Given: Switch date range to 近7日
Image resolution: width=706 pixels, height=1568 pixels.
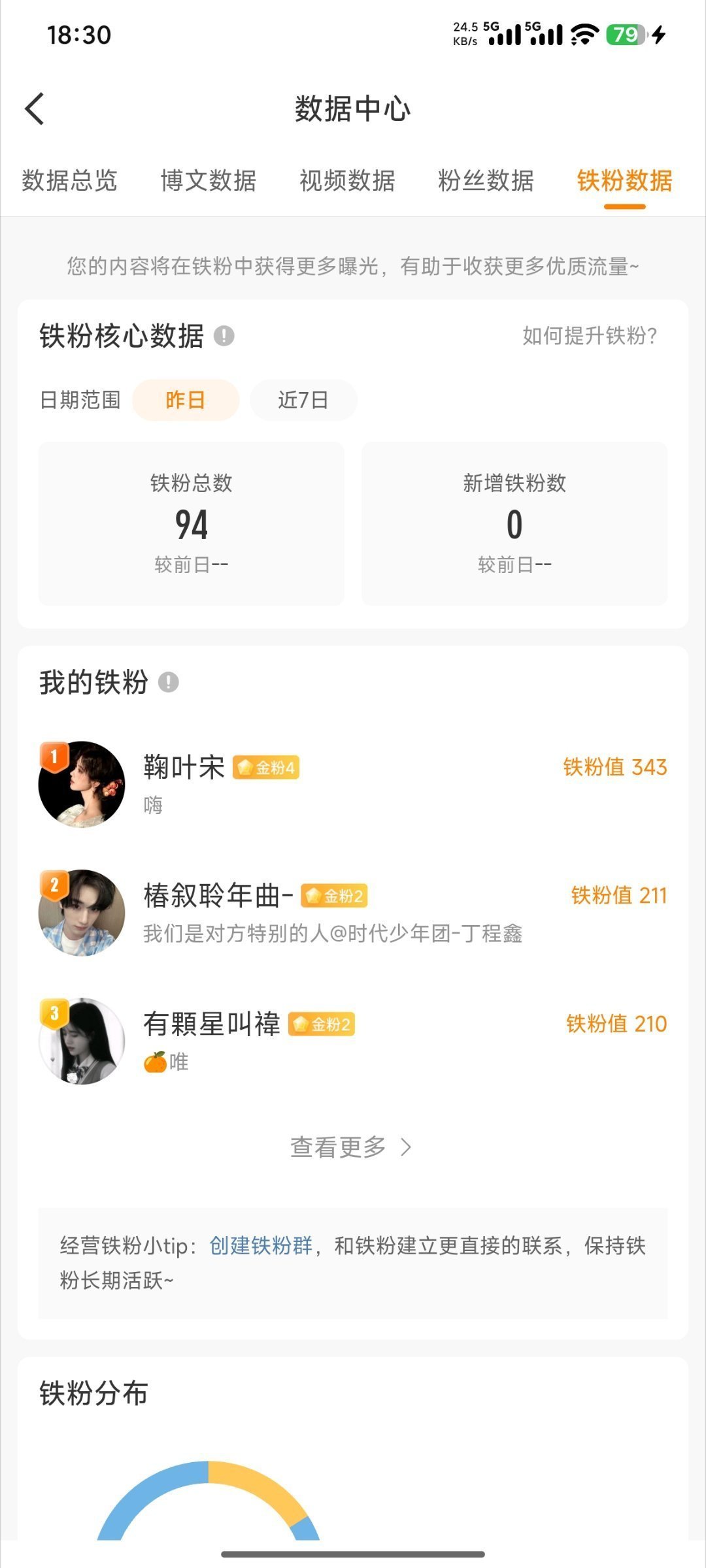Looking at the screenshot, I should 303,400.
